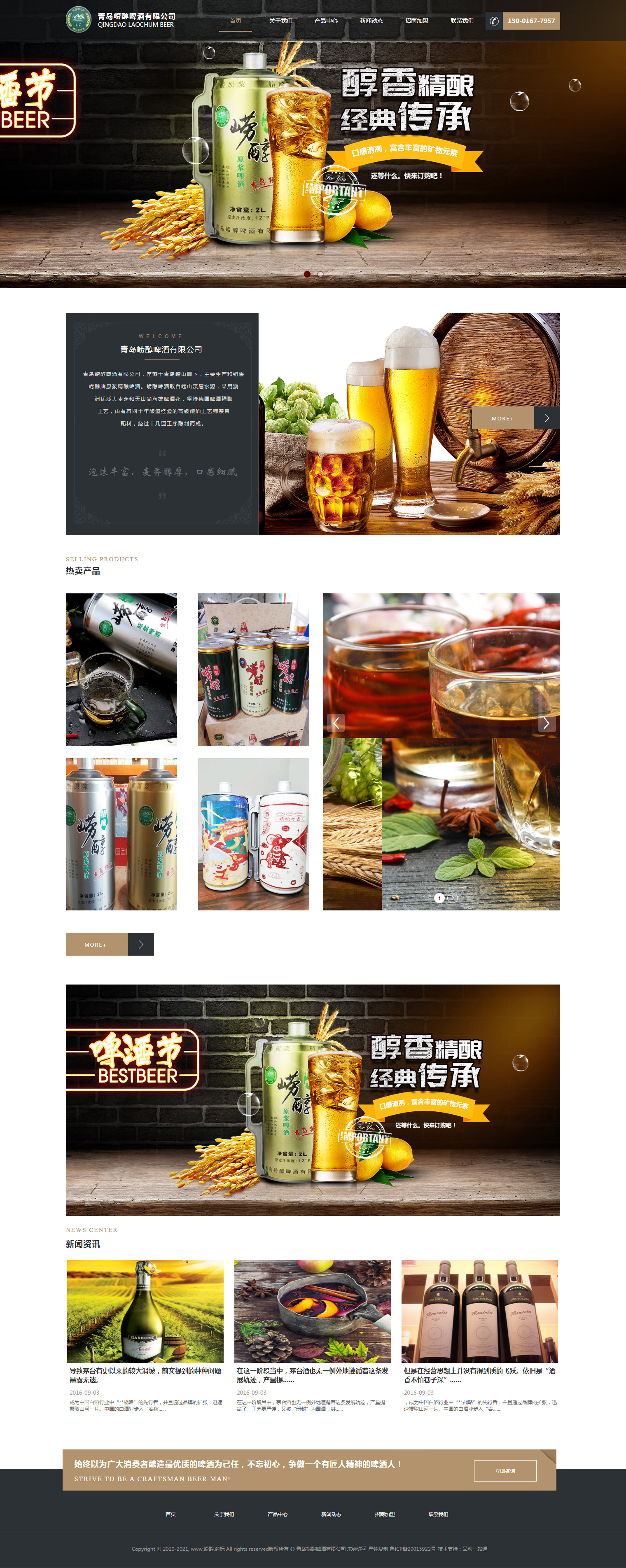626x1568 pixels.
Task: Open news article 导致茅台有史以来的较大滑坡
Action: pos(145,1374)
